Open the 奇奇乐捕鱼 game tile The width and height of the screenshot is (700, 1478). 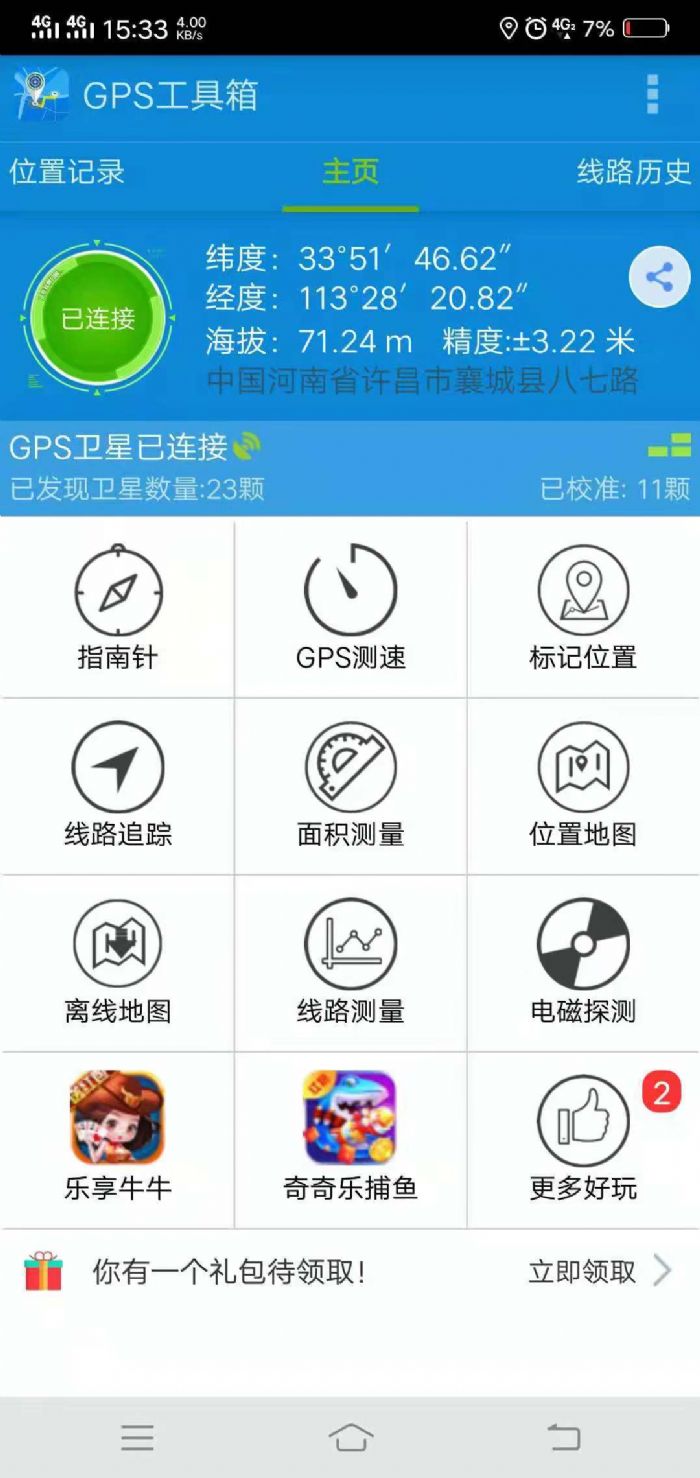(351, 1137)
